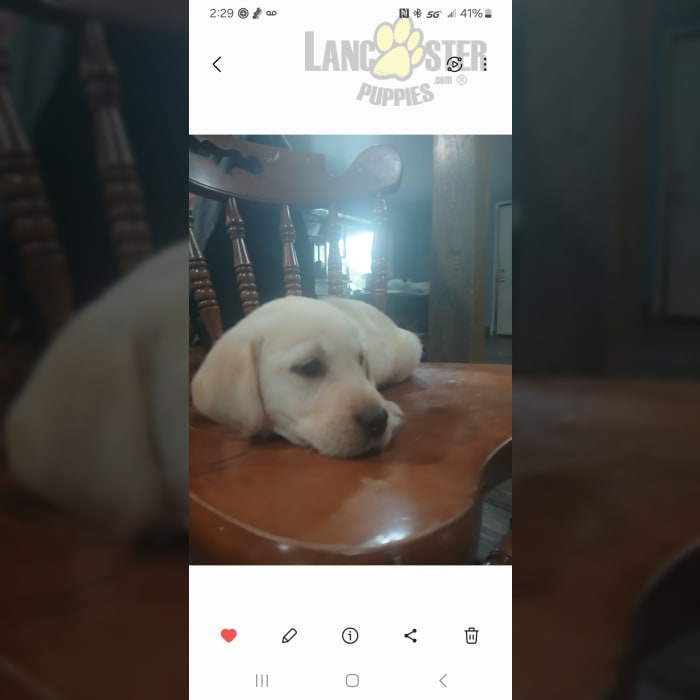Go to the home screen

pos(352,680)
